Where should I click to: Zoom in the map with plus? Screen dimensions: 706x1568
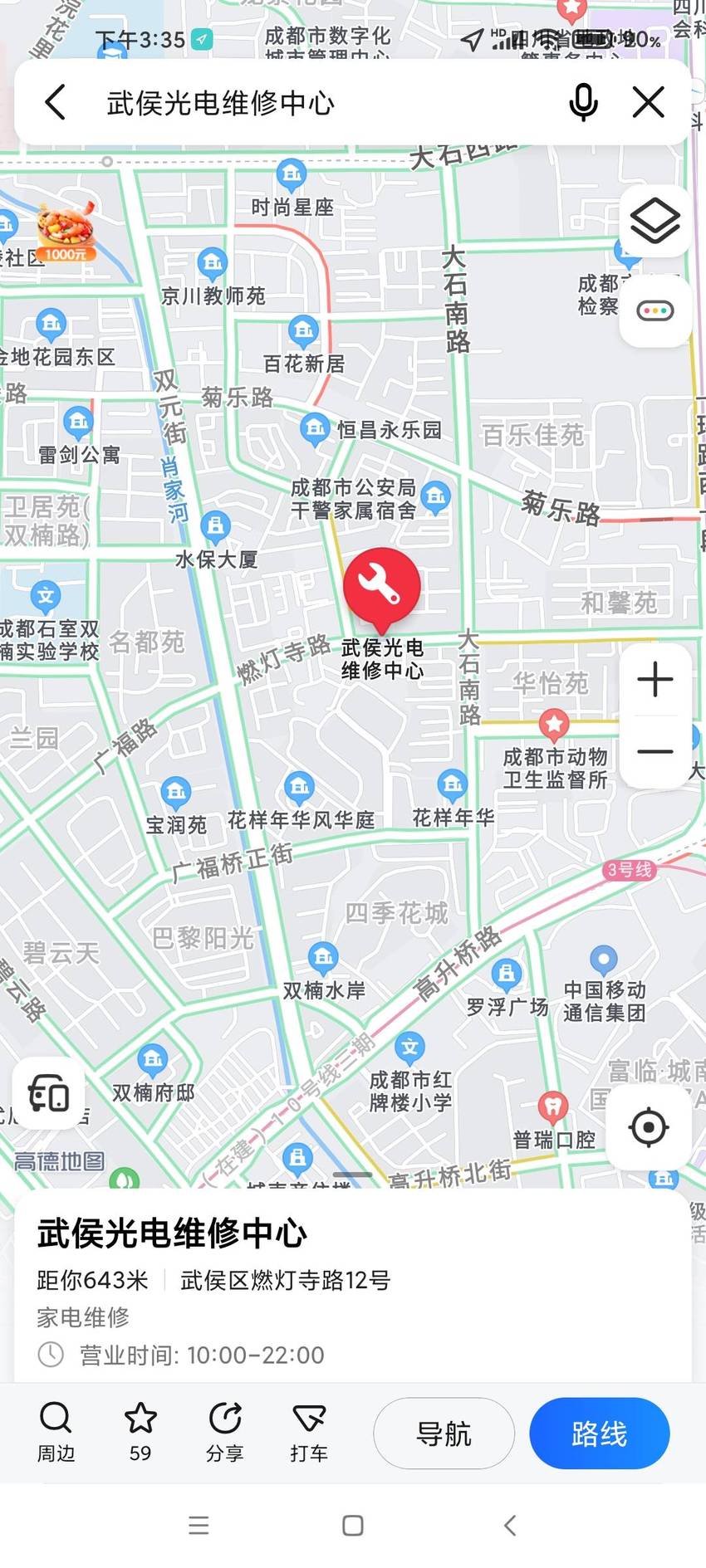coord(655,679)
